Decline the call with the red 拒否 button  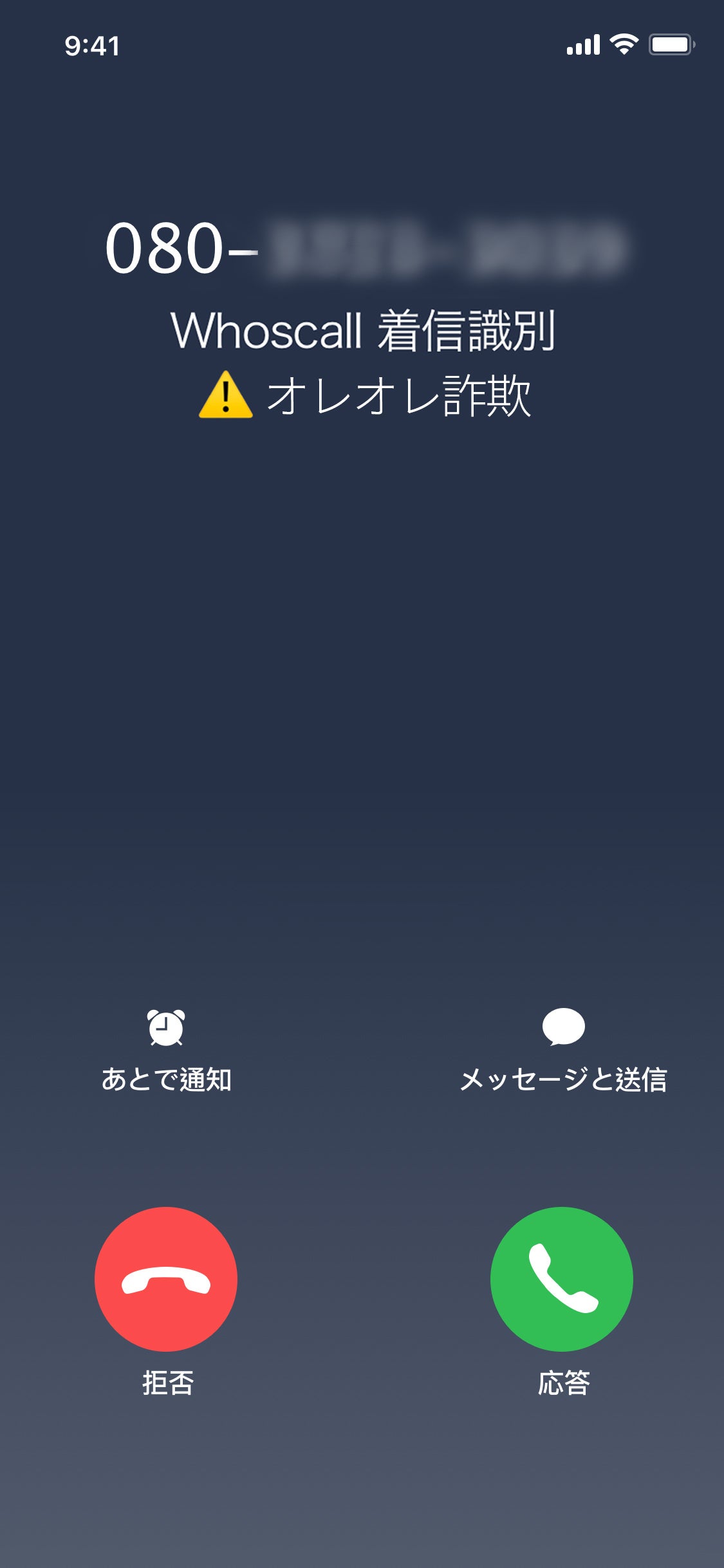(166, 1278)
